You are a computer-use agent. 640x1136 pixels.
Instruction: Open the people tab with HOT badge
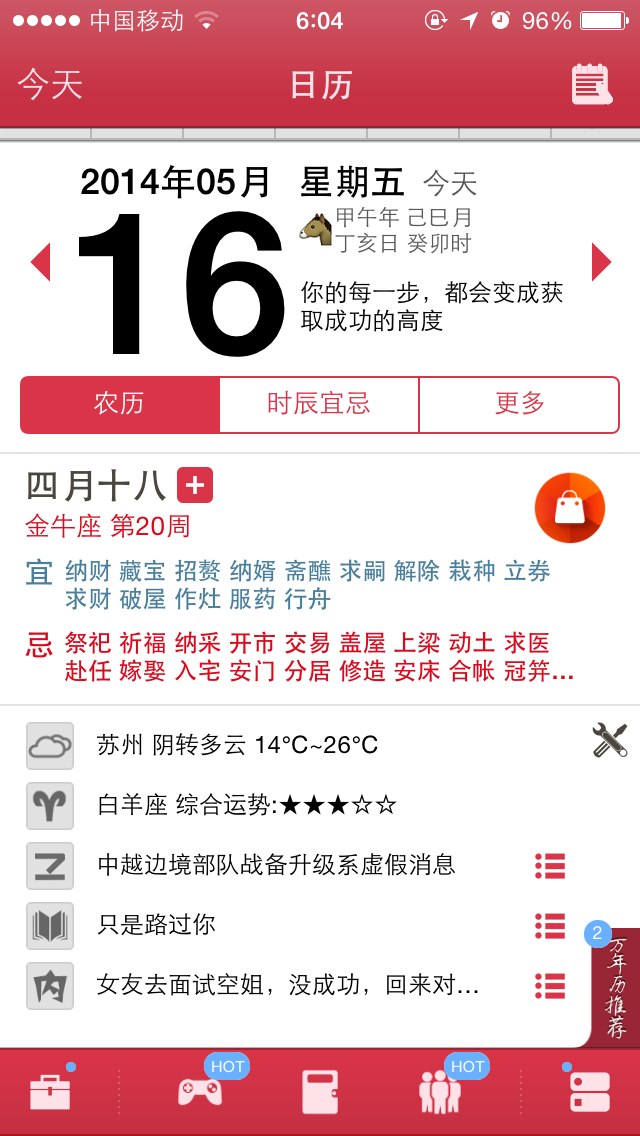point(438,1092)
